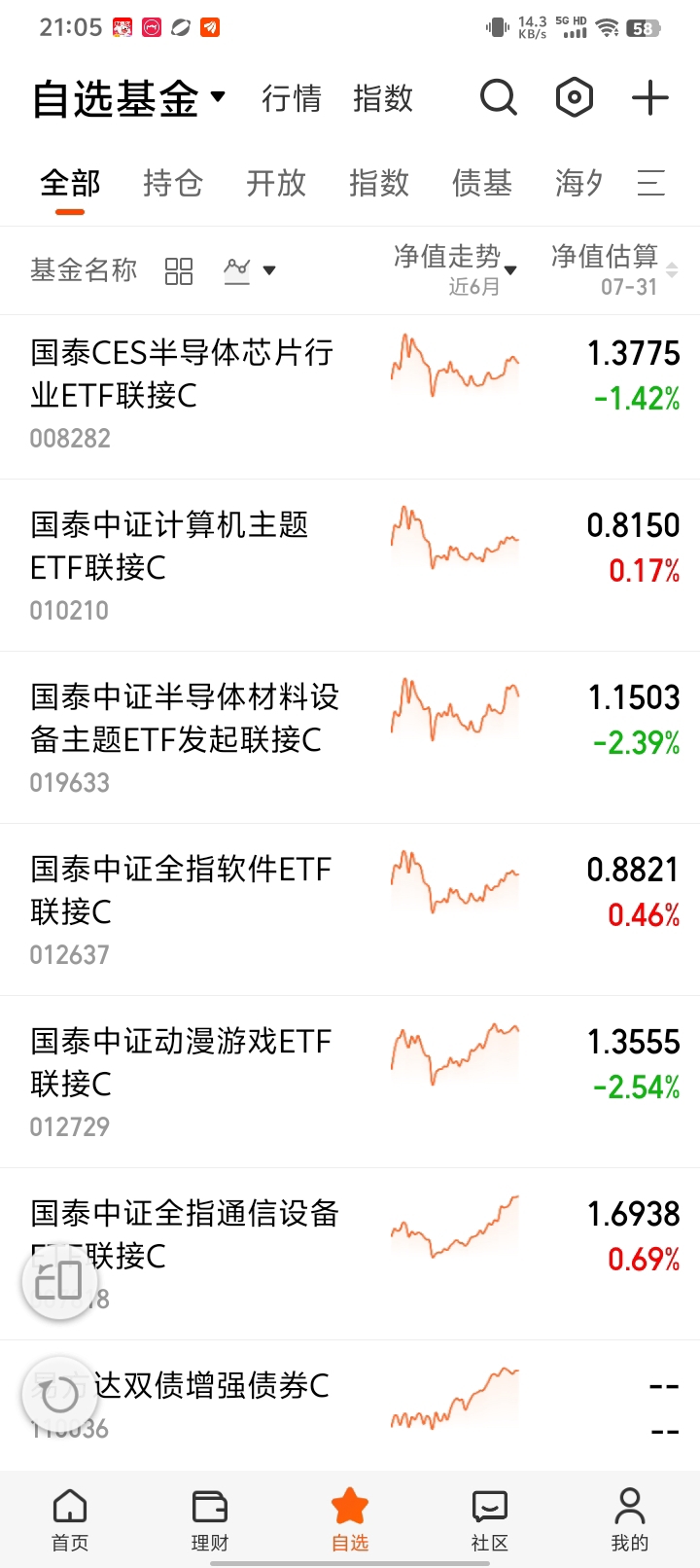
Task: Switch to grid view layout icon
Action: click(x=179, y=270)
